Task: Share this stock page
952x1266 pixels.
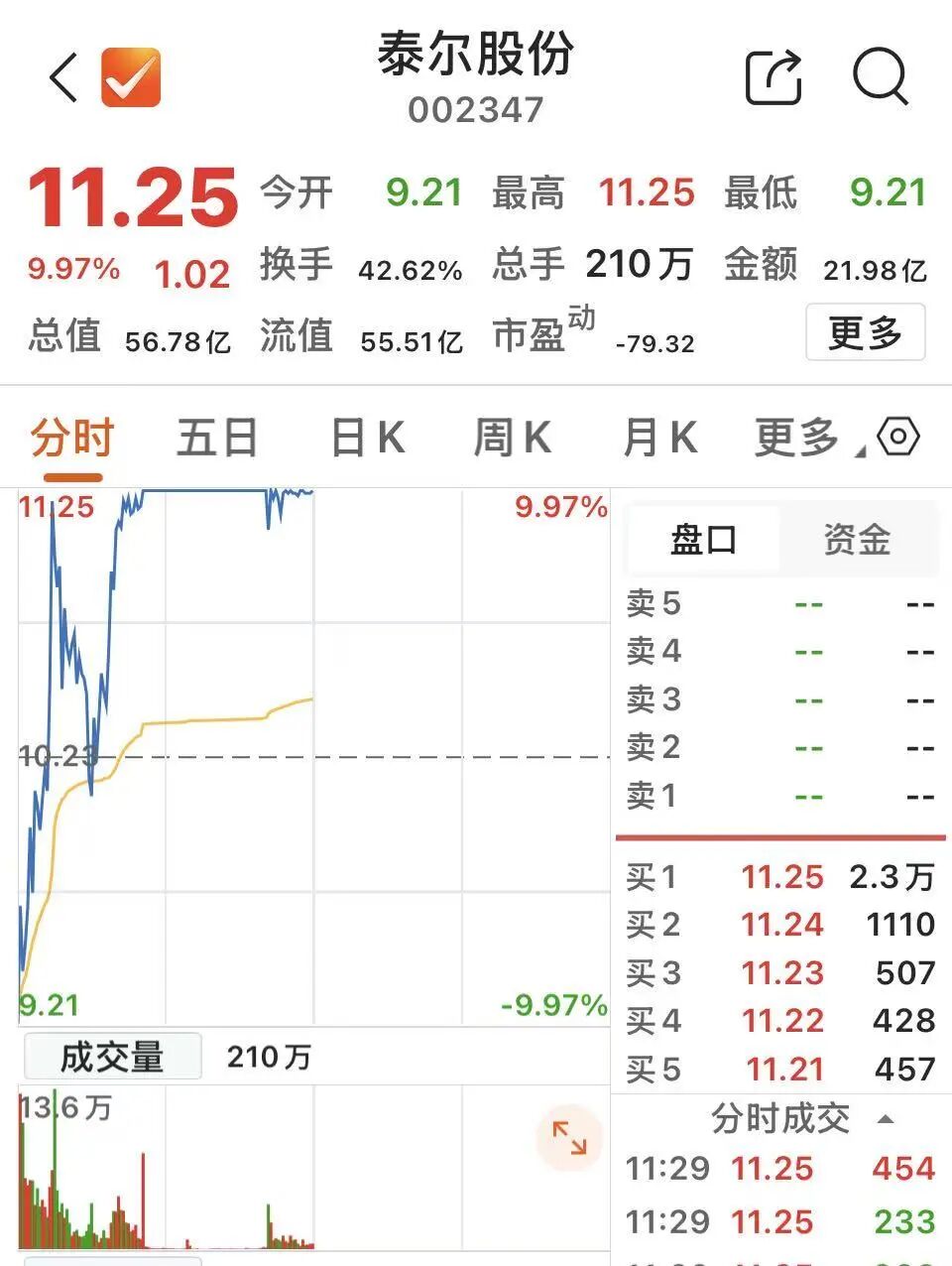Action: pos(773,76)
